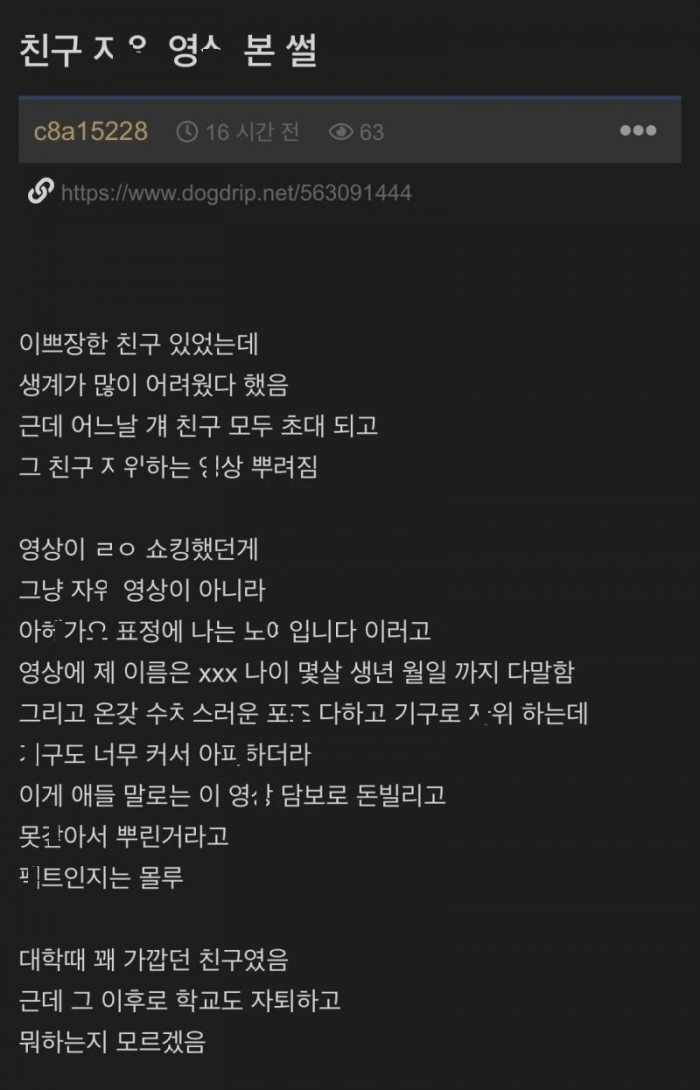Open the dogdrip.net post link

pyautogui.click(x=235, y=193)
